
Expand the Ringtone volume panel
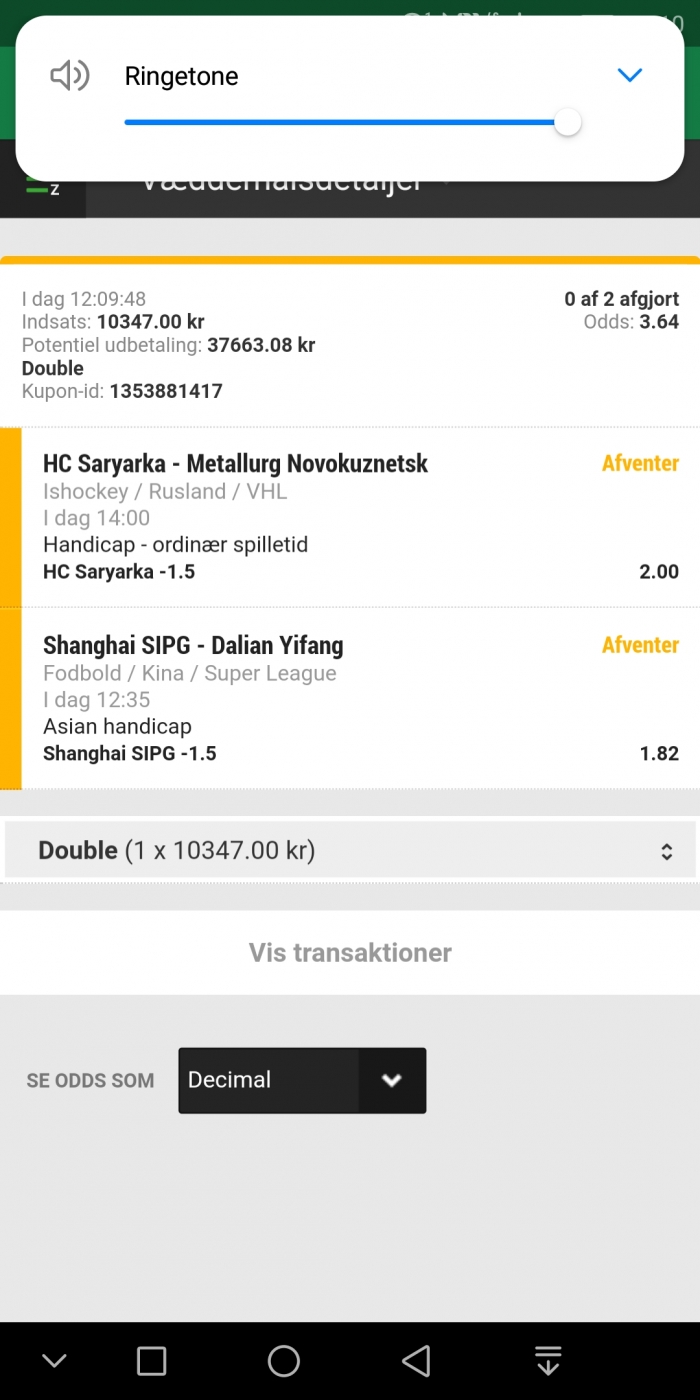(629, 75)
